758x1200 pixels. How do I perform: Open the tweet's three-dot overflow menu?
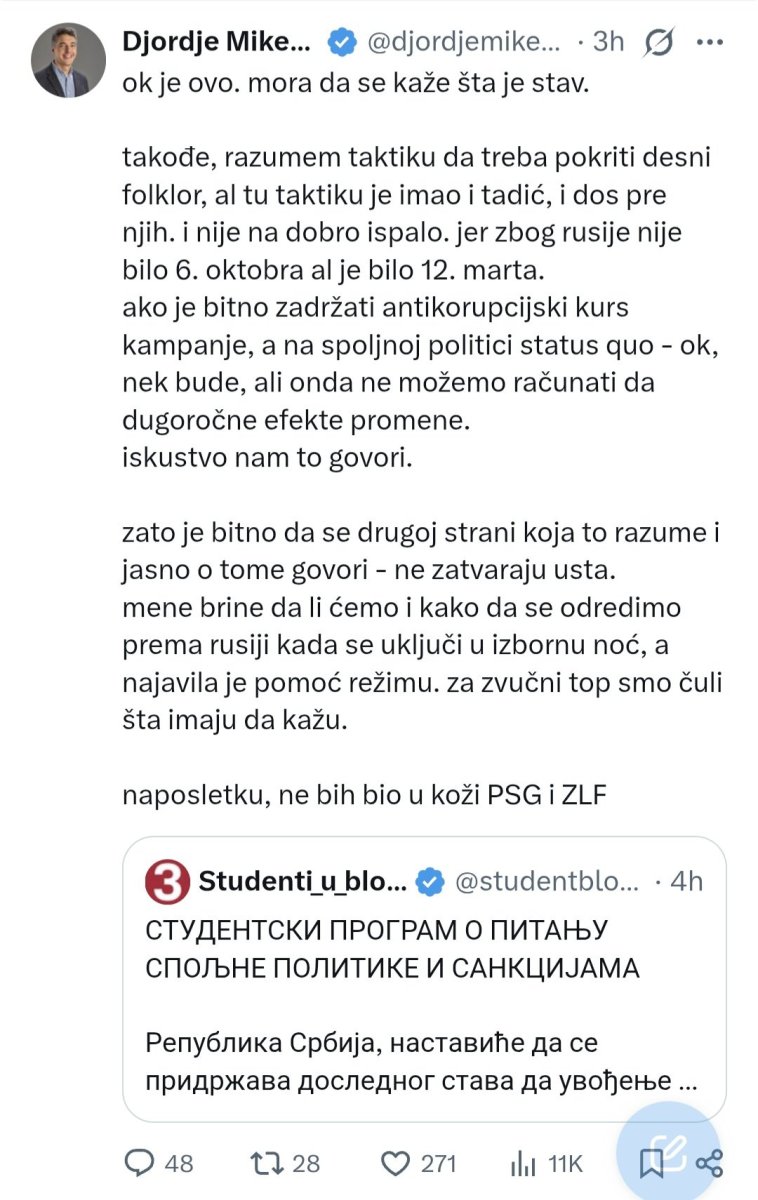point(709,42)
